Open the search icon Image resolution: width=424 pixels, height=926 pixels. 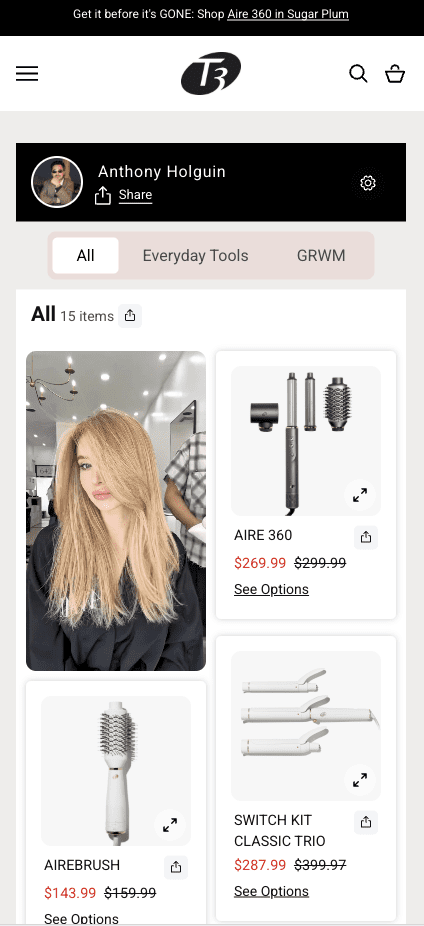click(358, 74)
